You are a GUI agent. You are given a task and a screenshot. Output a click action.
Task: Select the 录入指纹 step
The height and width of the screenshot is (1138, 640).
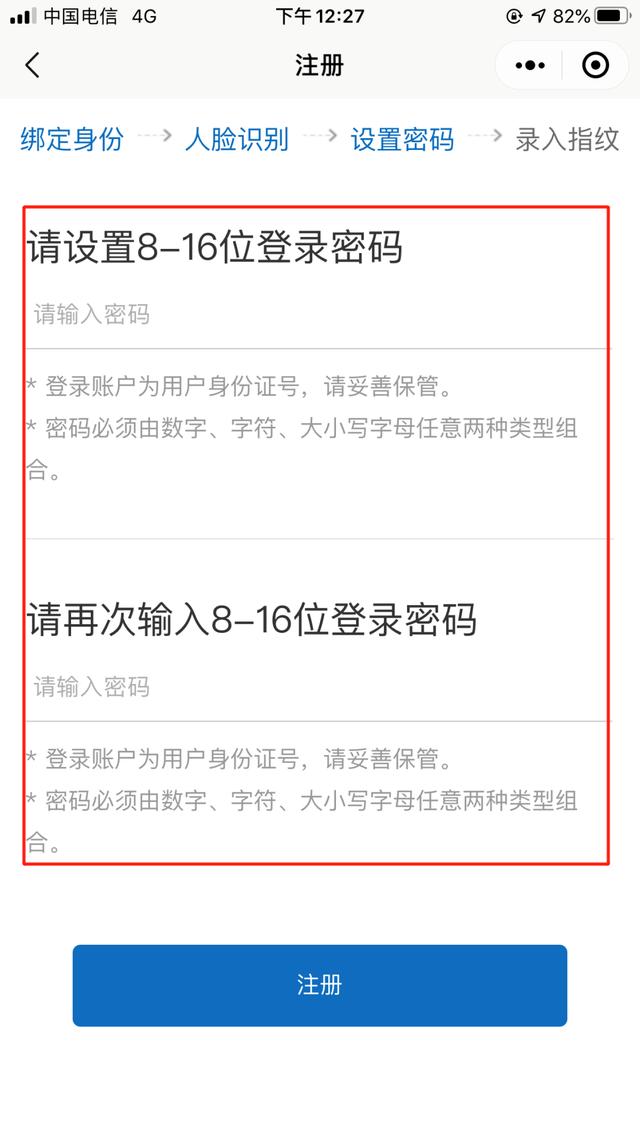pyautogui.click(x=567, y=139)
